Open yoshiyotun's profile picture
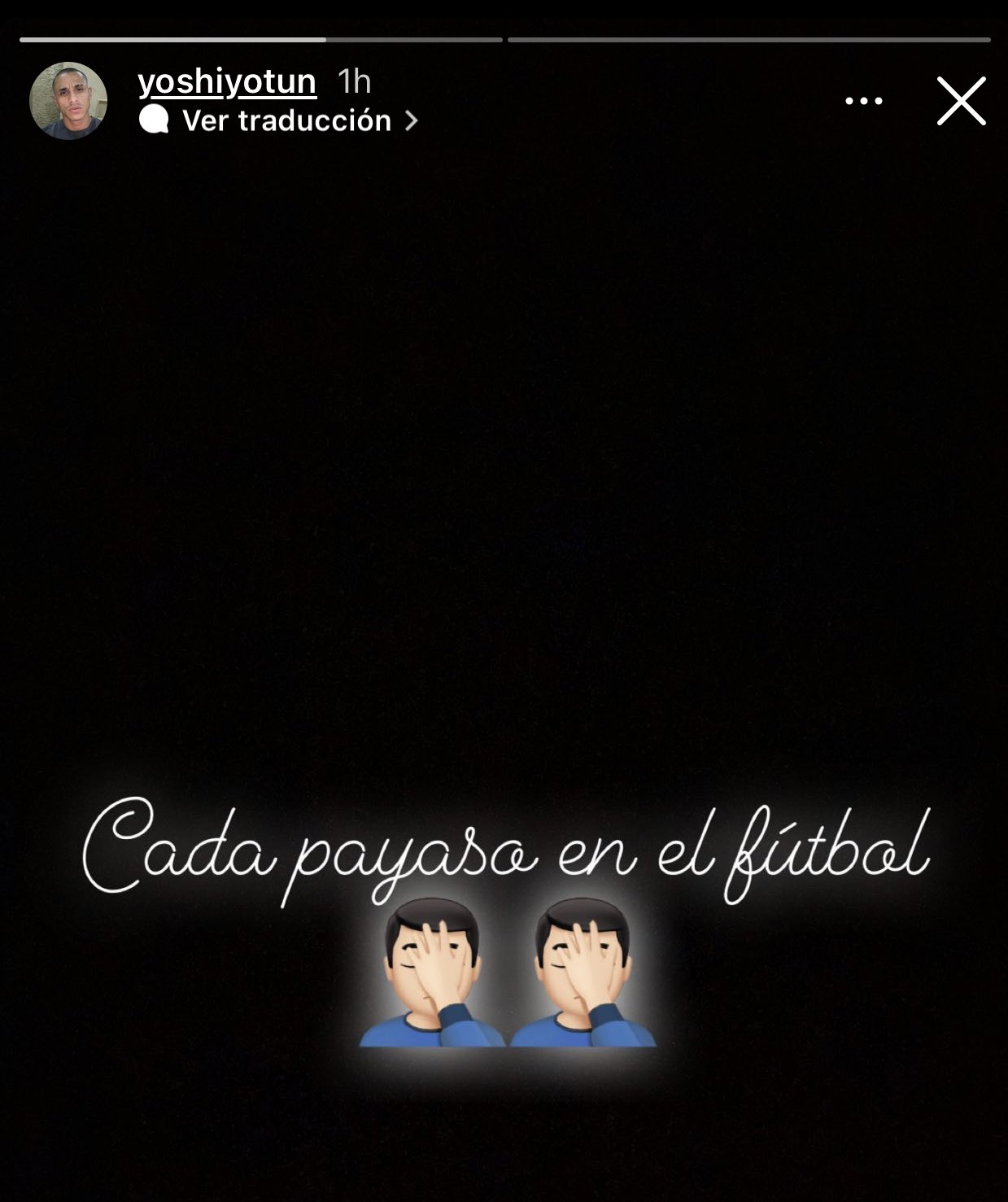 click(x=68, y=101)
